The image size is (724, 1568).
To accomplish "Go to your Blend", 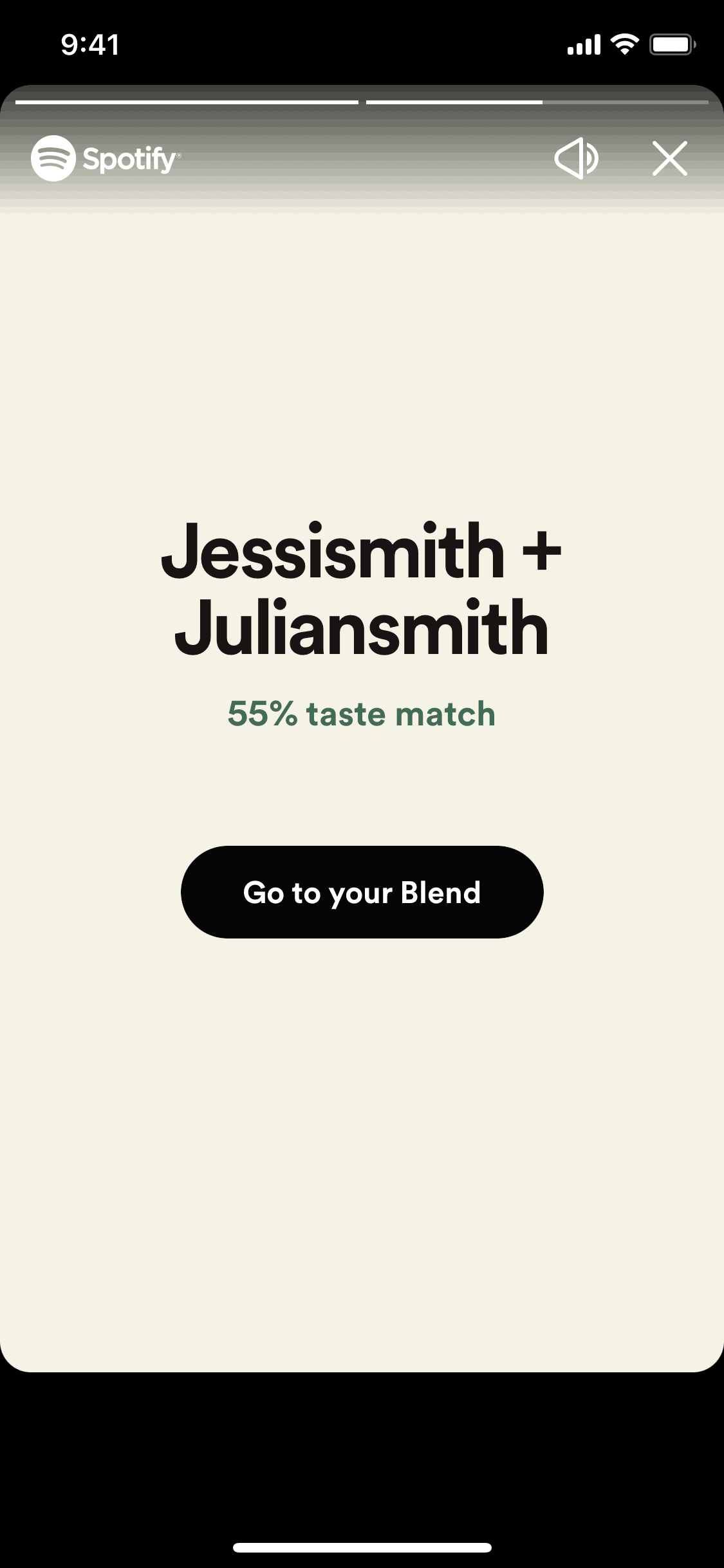I will pyautogui.click(x=362, y=892).
